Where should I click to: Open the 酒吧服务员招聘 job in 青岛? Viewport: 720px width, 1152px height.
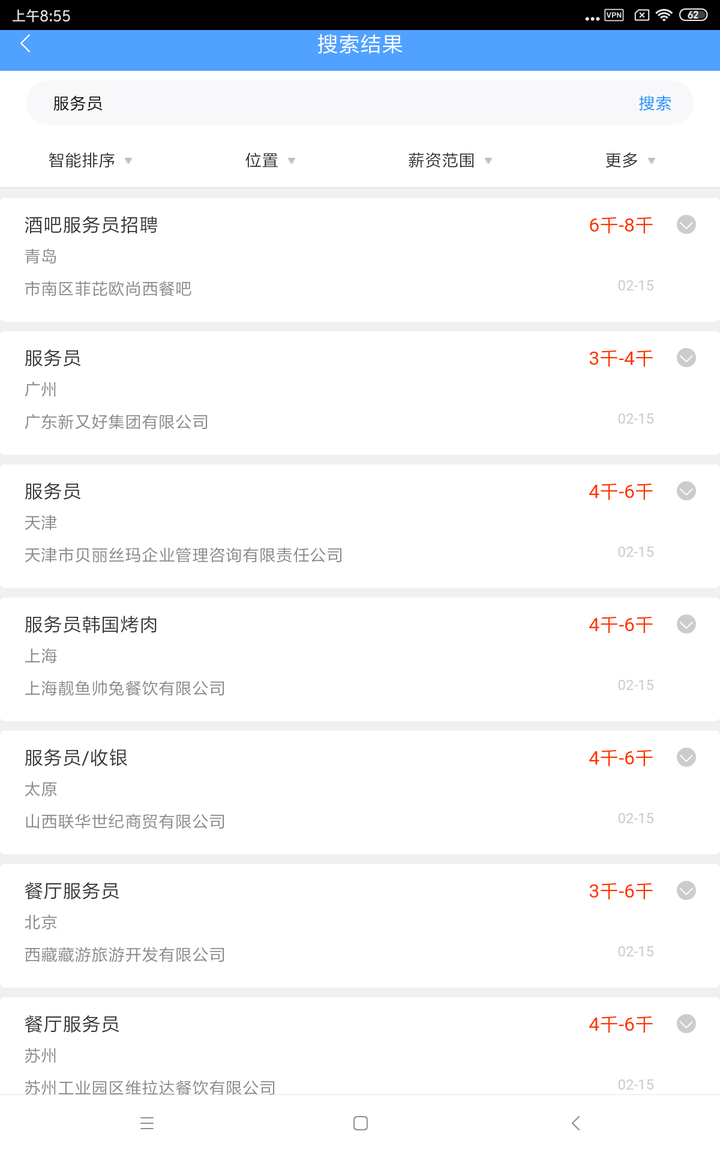click(360, 259)
